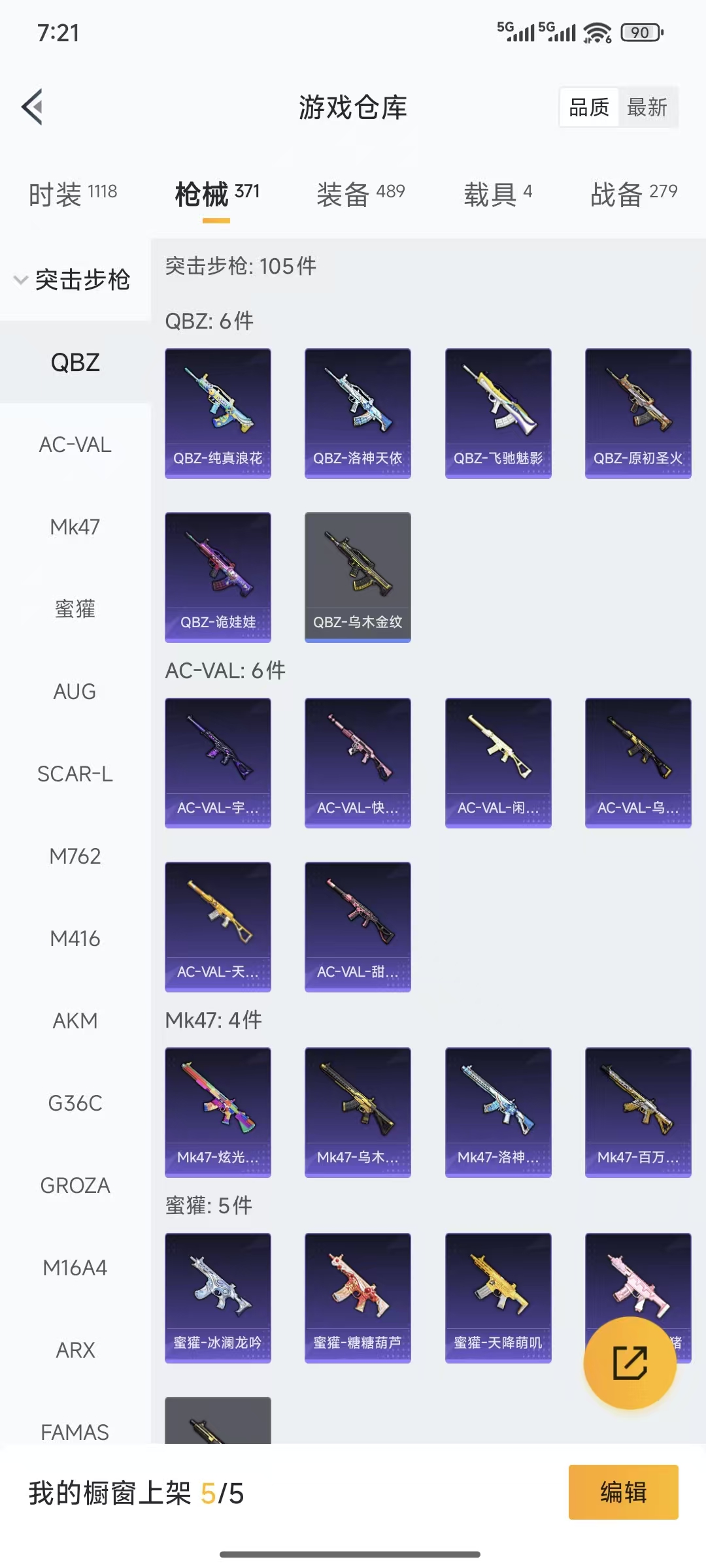Screen dimensions: 706x1568
Task: Open the 战备 tab
Action: point(633,194)
